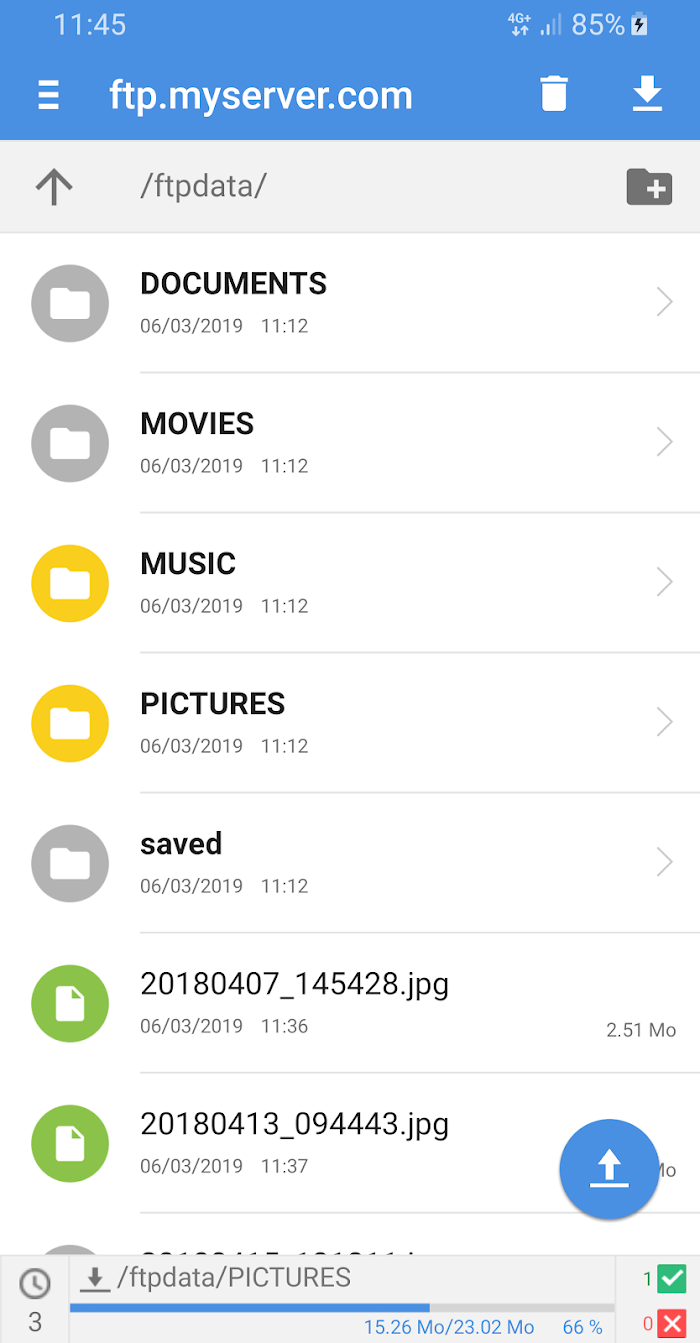Open the DOCUMENTS folder
This screenshot has width=700, height=1343.
(350, 303)
